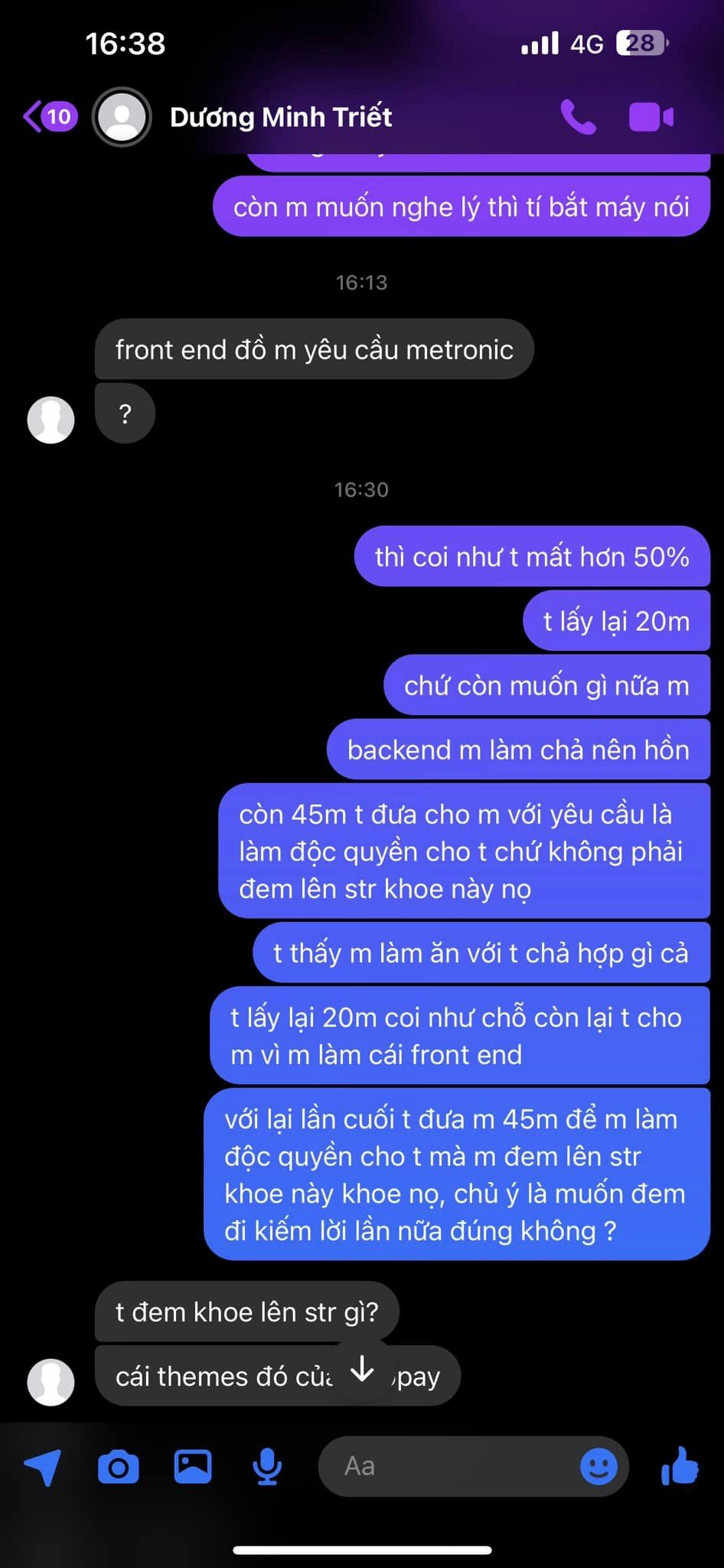Open the location sharing arrow icon
This screenshot has height=1568, width=724.
[x=43, y=1467]
